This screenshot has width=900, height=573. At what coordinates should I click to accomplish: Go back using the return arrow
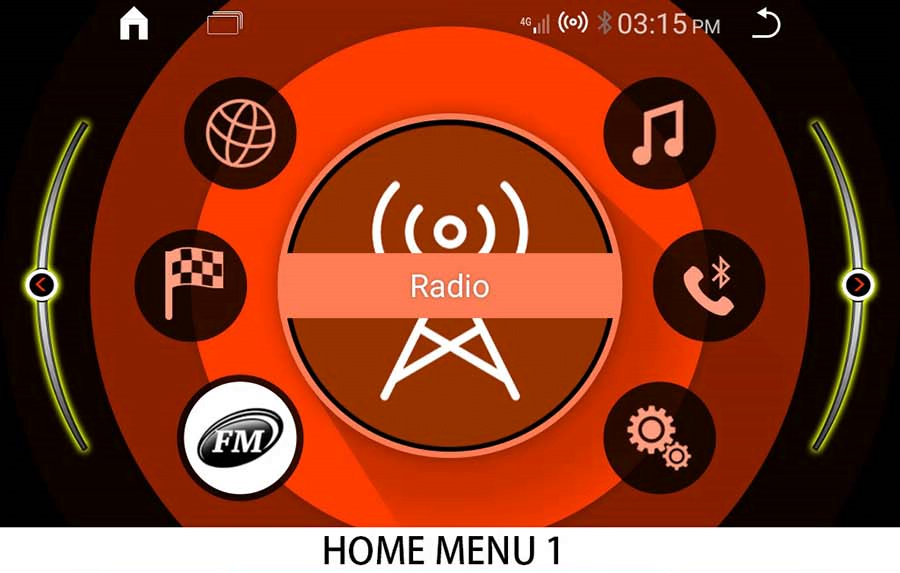point(765,24)
